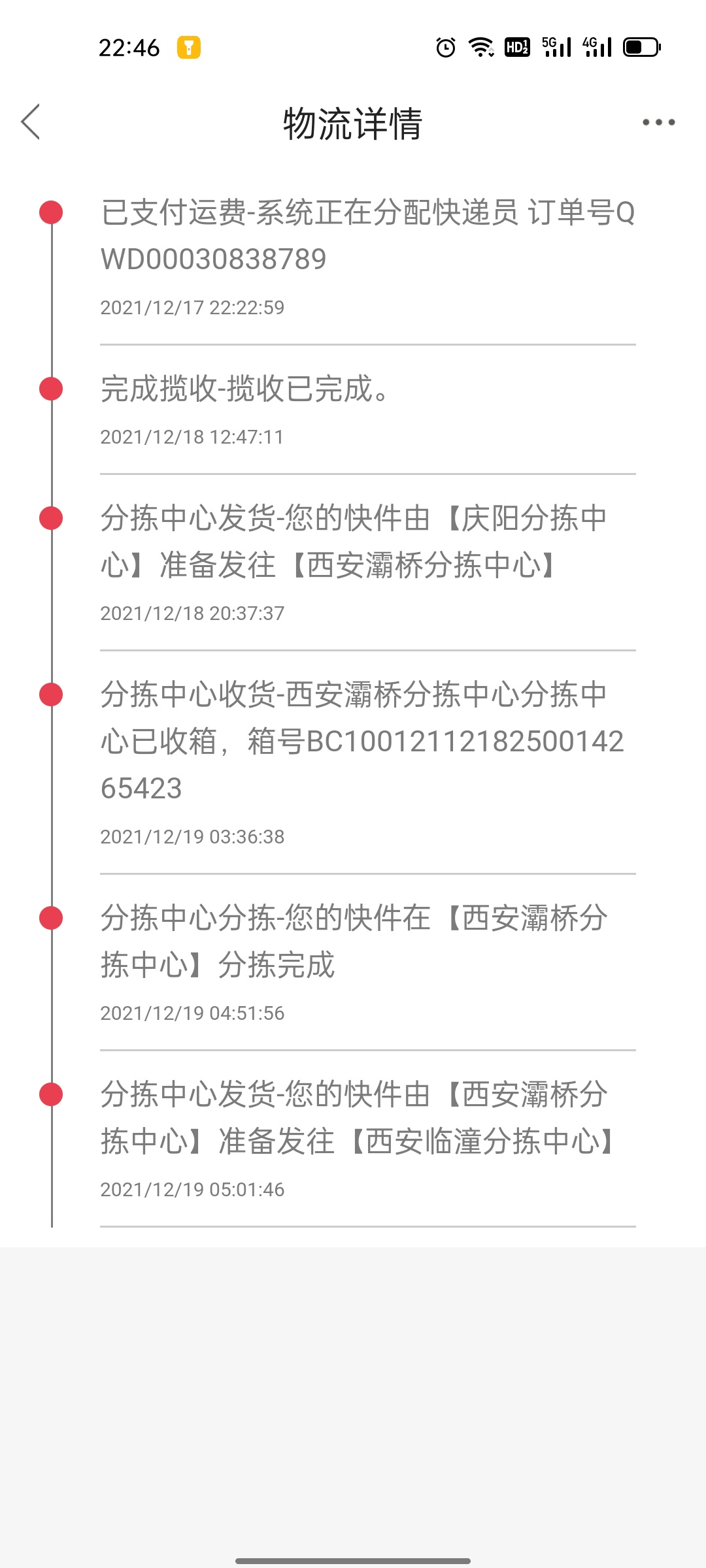
Task: Go back from the 物流详情 page
Action: pyautogui.click(x=31, y=122)
